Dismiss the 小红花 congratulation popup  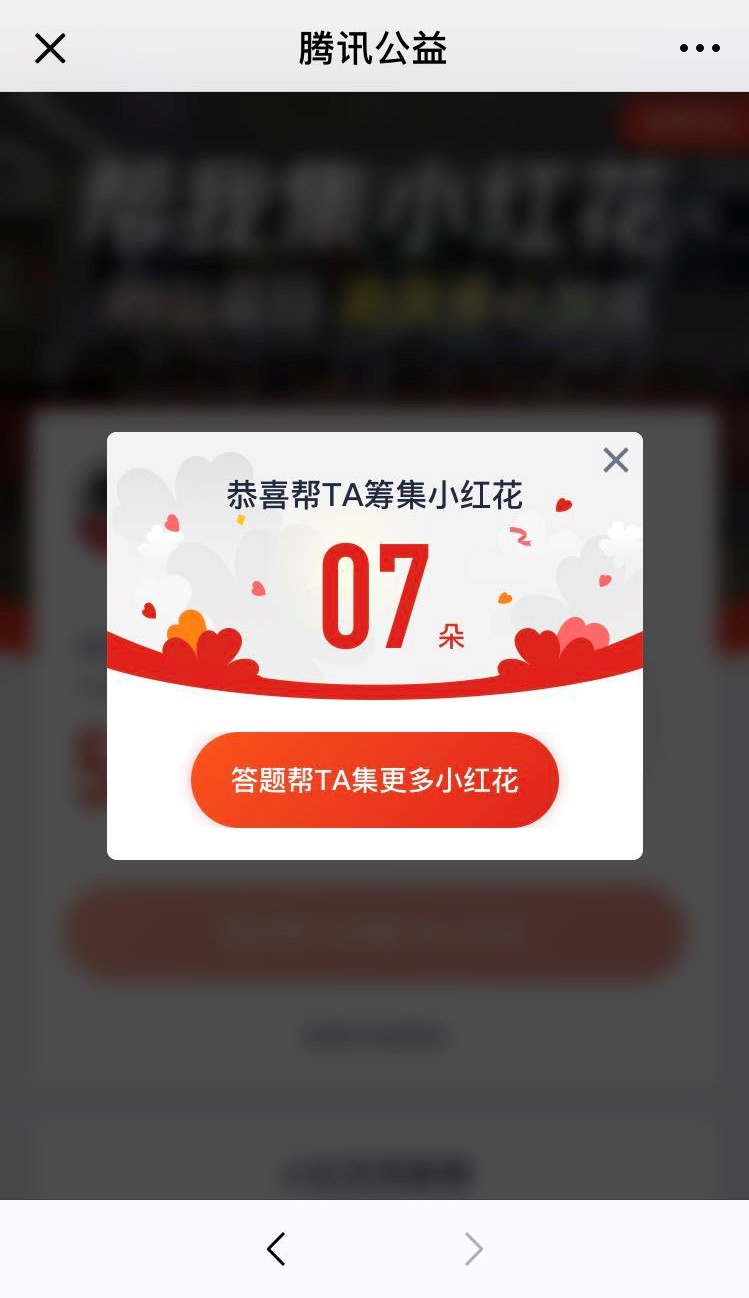(615, 460)
